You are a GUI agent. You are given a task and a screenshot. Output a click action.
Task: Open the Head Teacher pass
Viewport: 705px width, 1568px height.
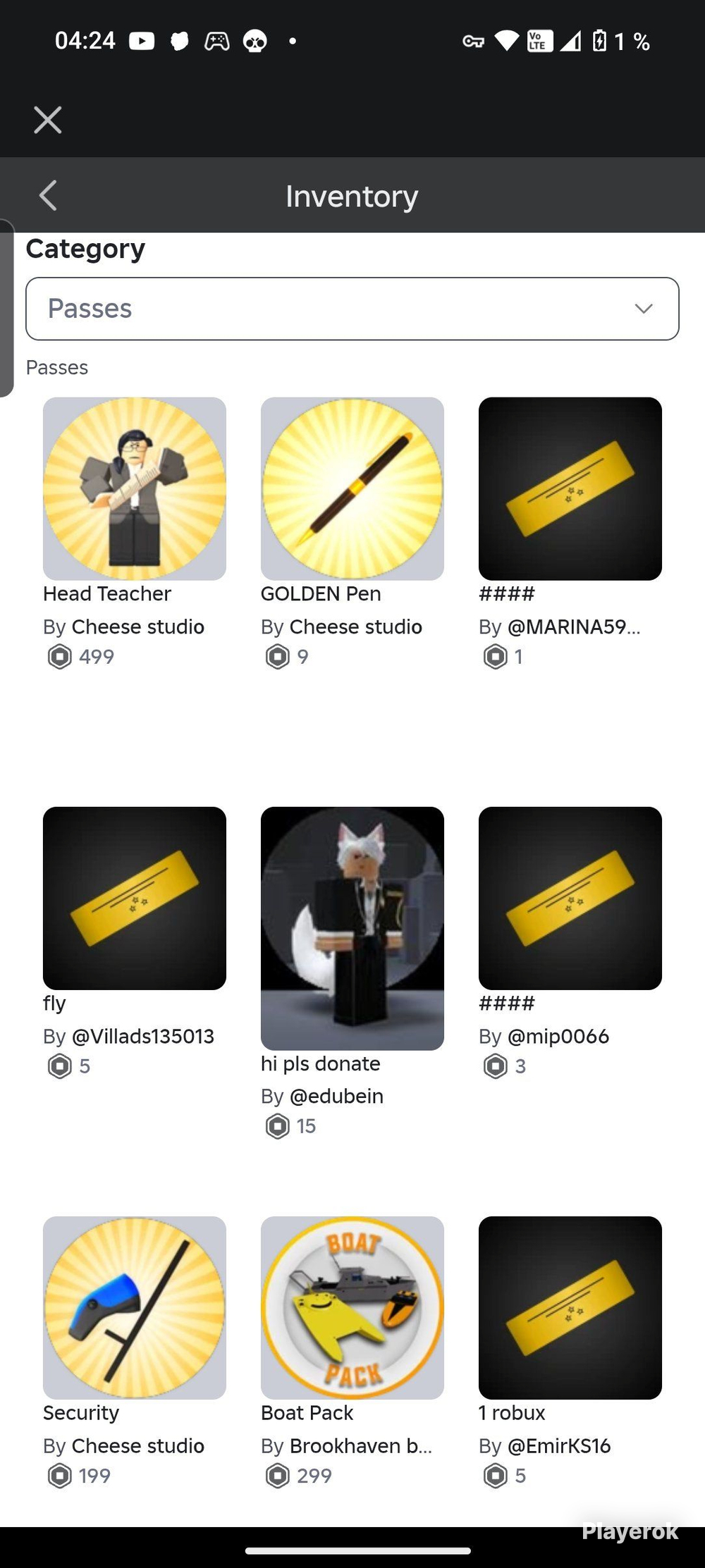click(x=135, y=489)
